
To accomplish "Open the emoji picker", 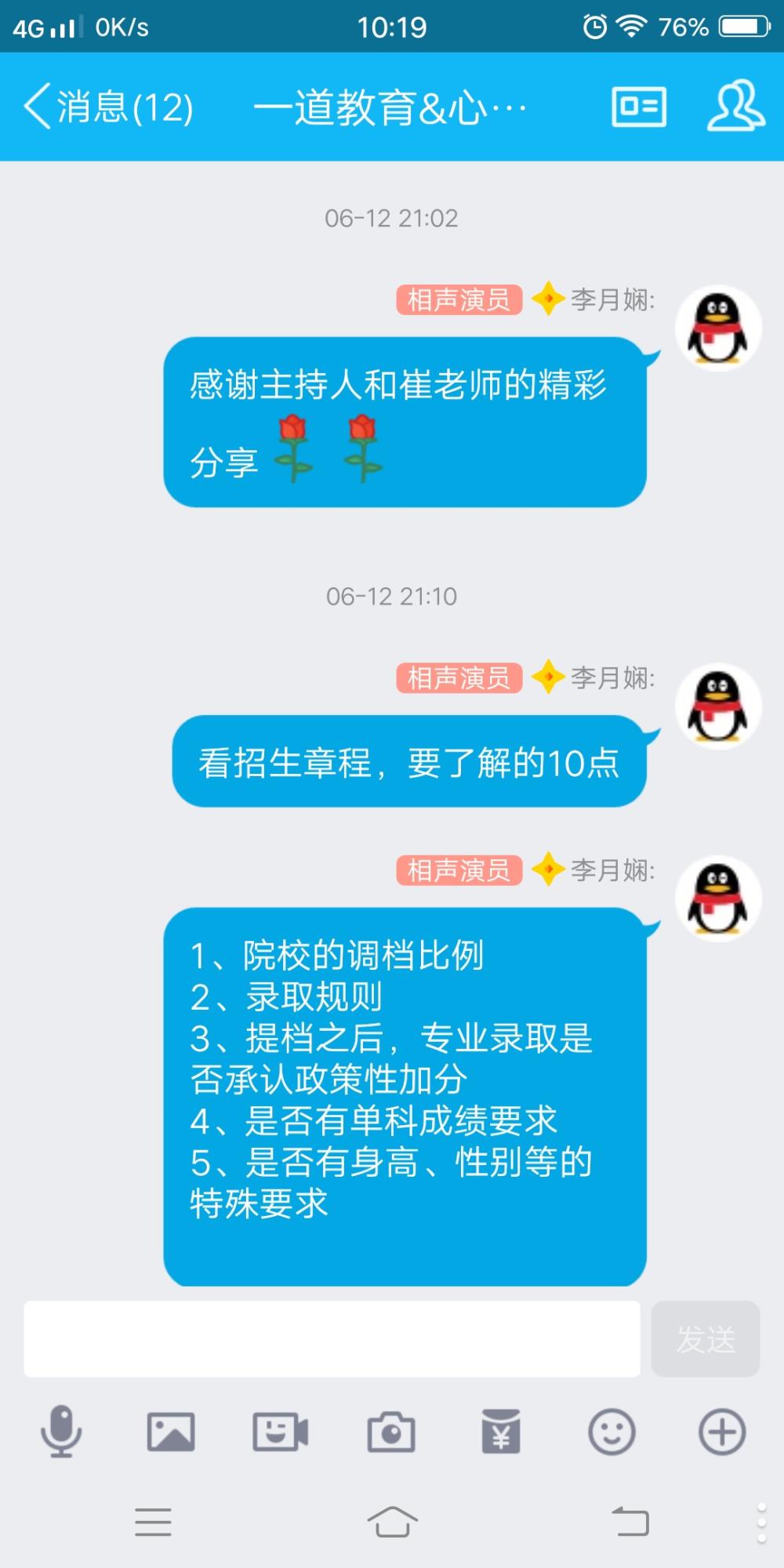I will click(612, 1432).
